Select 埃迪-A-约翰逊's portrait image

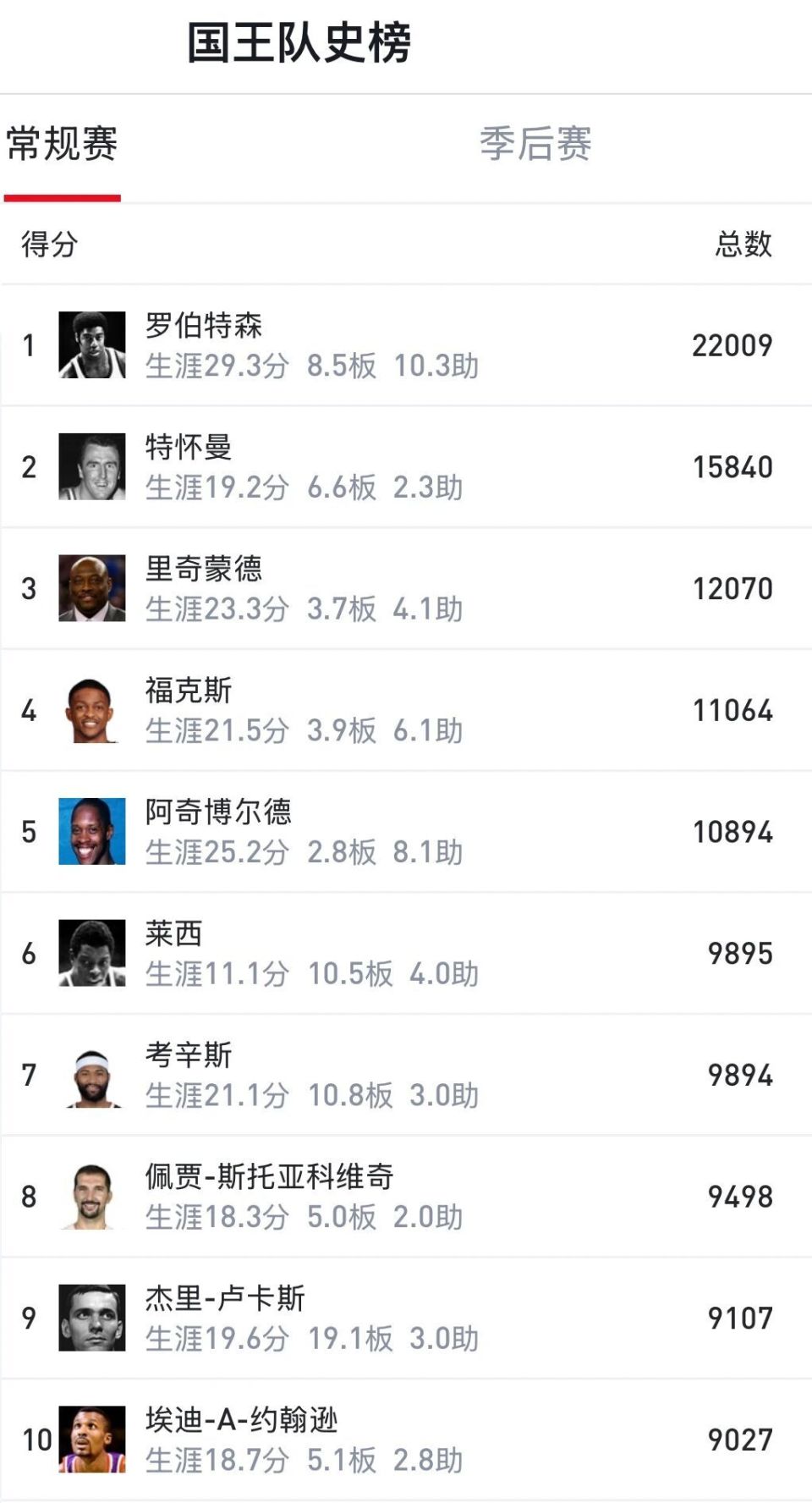pos(93,1439)
